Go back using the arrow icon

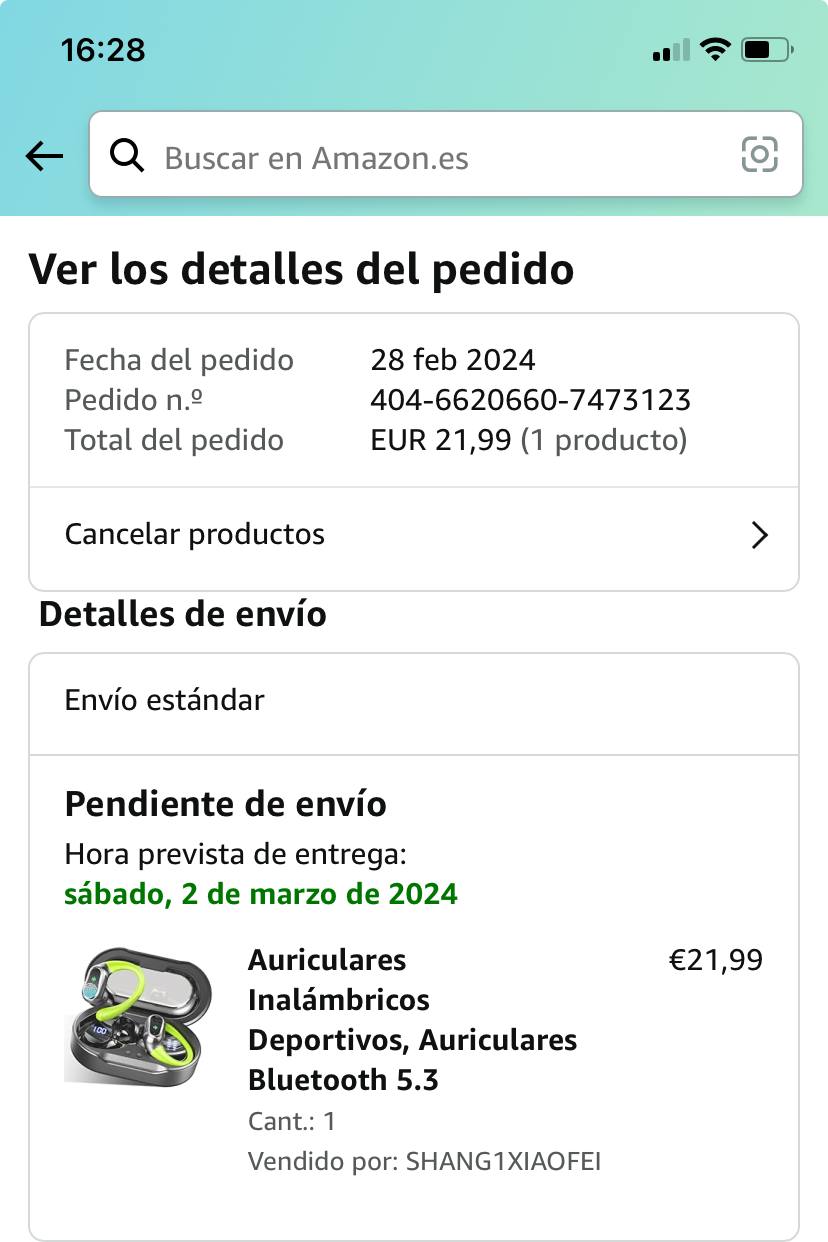[44, 156]
